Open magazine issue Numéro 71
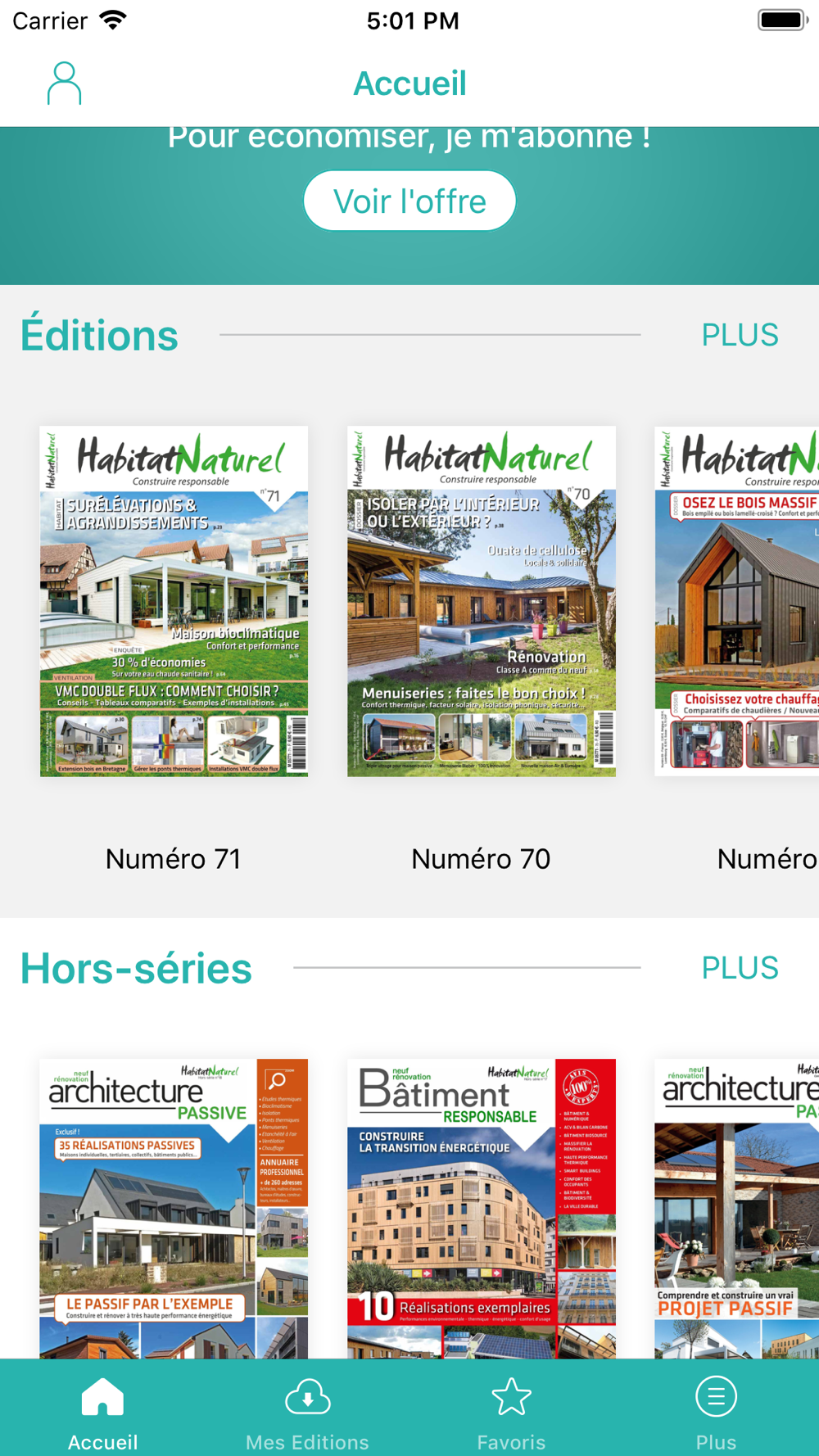The image size is (819, 1456). click(x=174, y=601)
